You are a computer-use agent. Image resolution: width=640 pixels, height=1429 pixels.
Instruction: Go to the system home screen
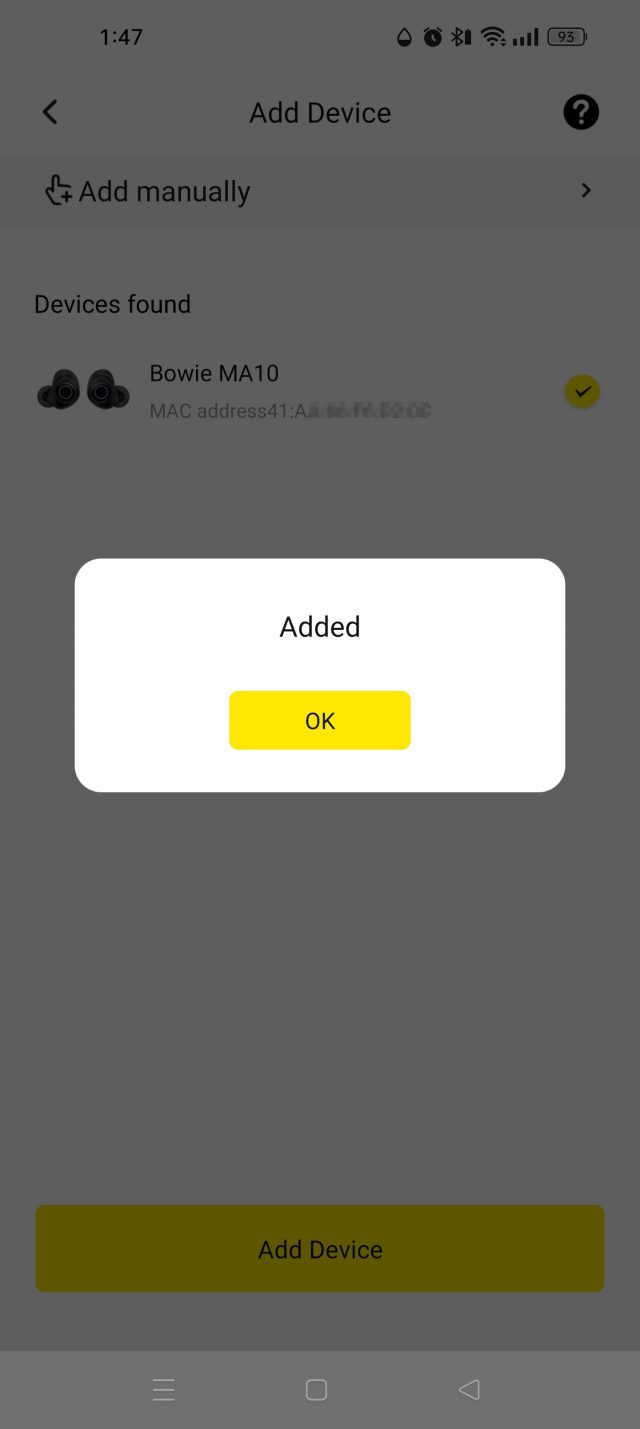316,1390
